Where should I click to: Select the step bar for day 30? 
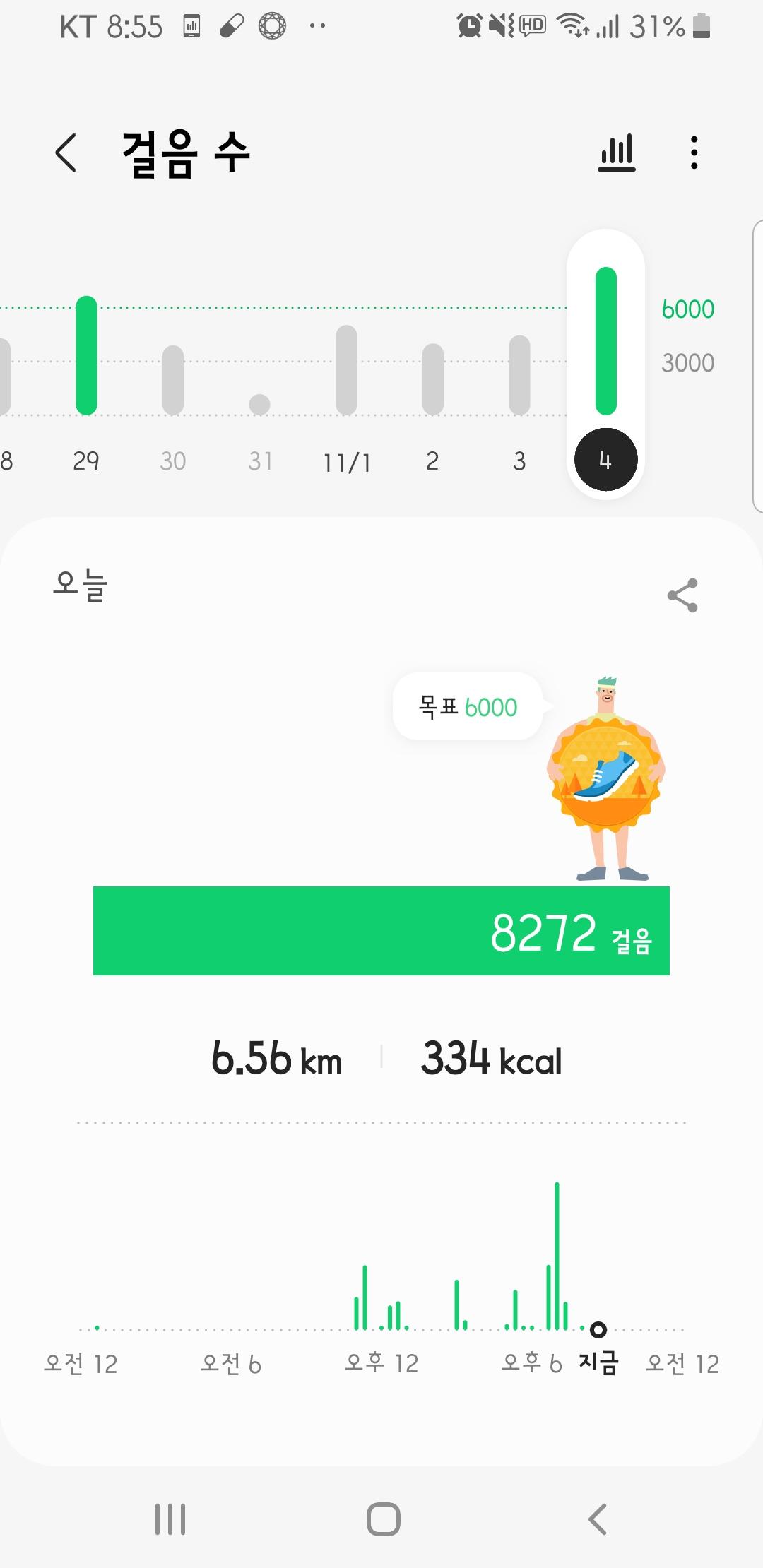[x=173, y=380]
